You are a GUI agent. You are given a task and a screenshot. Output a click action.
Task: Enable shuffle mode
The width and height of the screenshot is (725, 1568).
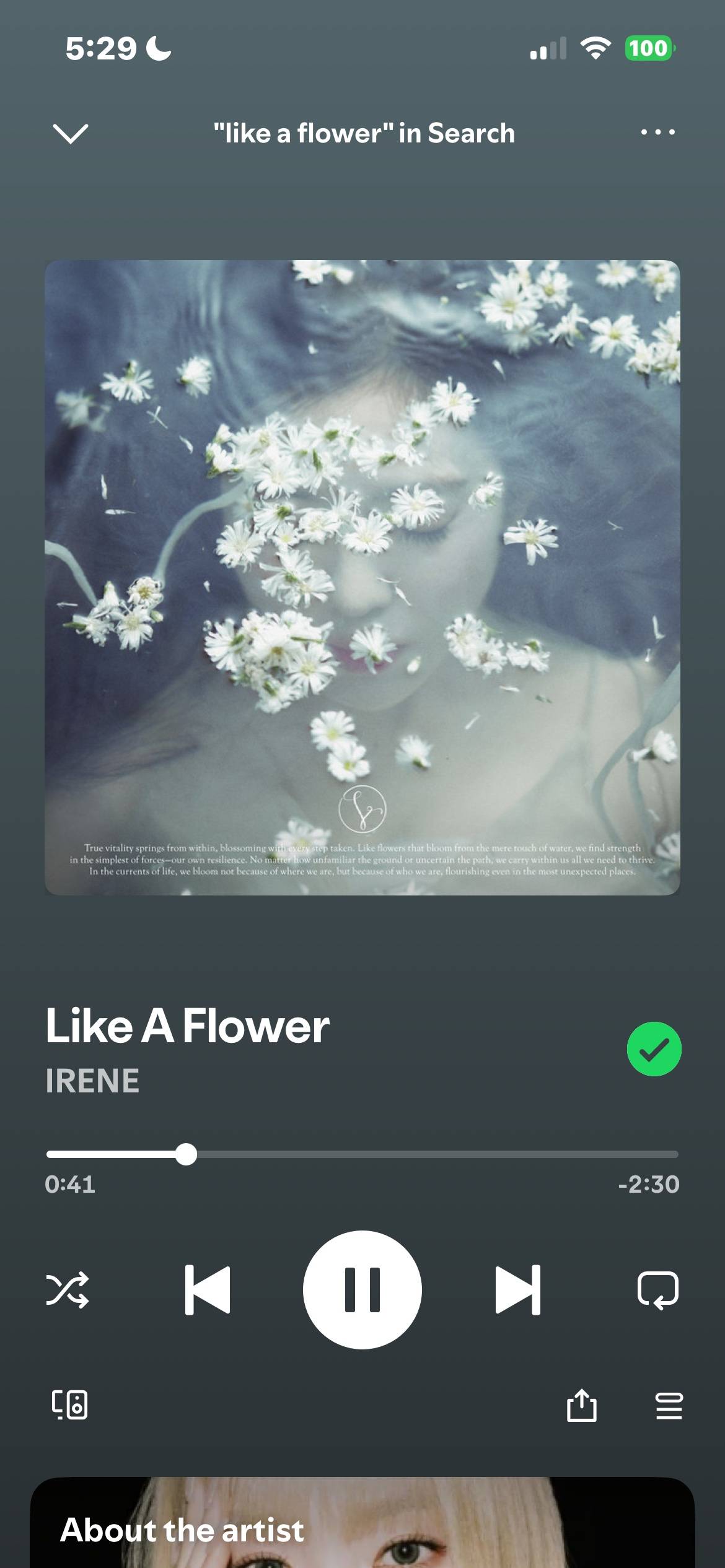click(x=68, y=1290)
